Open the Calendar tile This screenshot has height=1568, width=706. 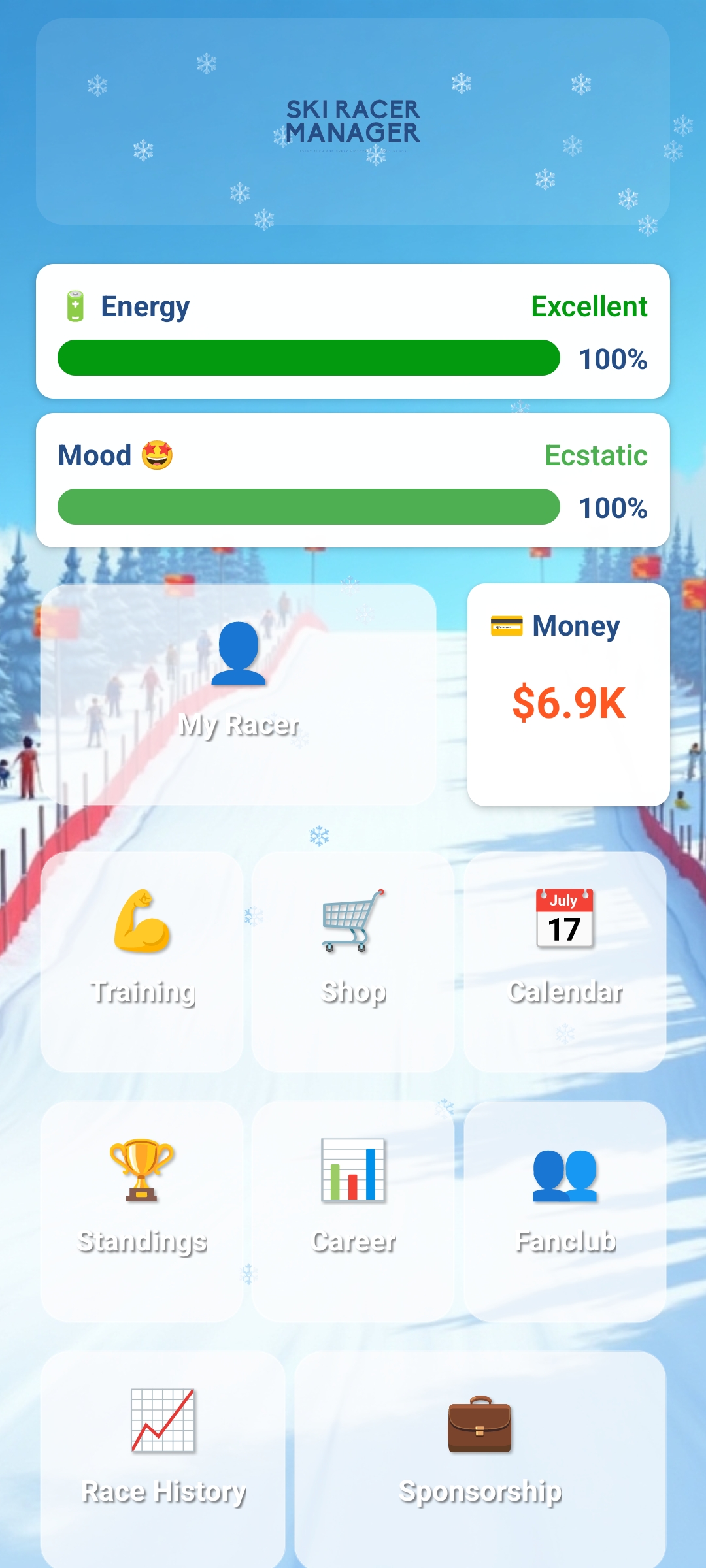[565, 962]
